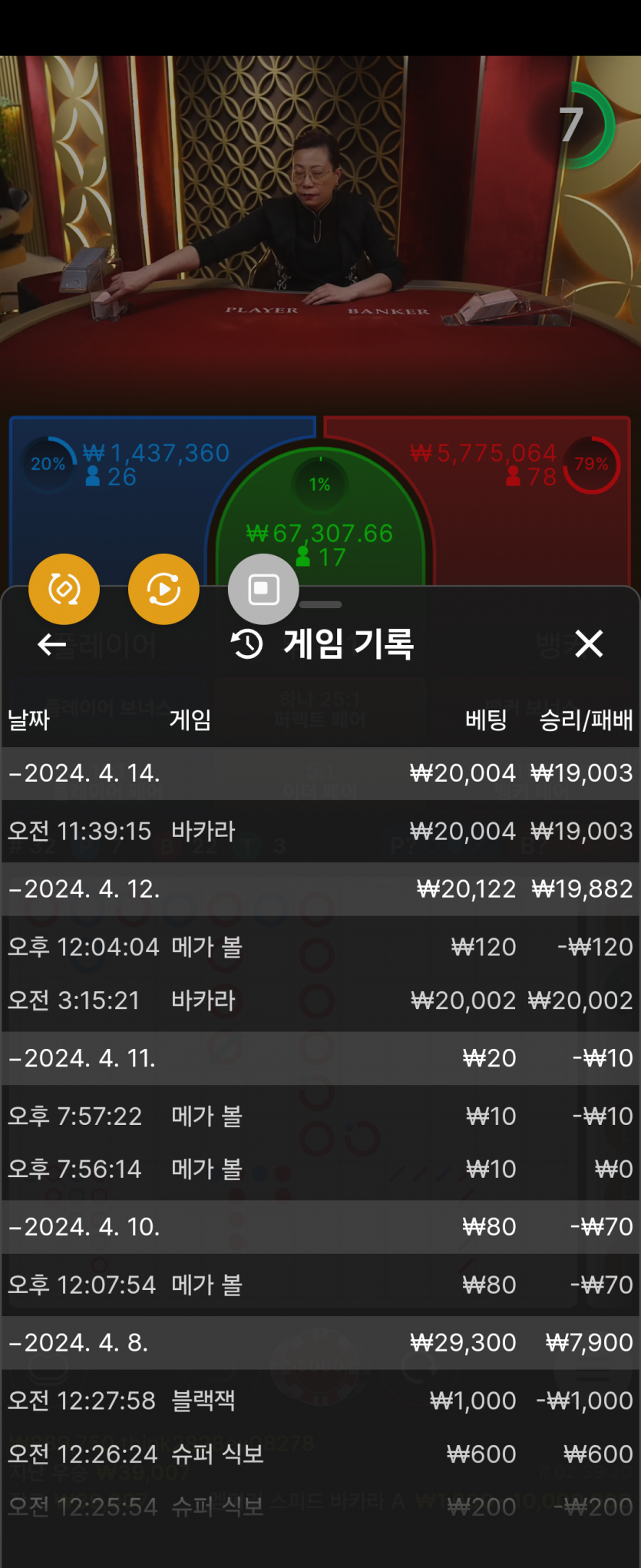Image resolution: width=641 pixels, height=1568 pixels.
Task: Tap the orange replay button
Action: pos(164,590)
